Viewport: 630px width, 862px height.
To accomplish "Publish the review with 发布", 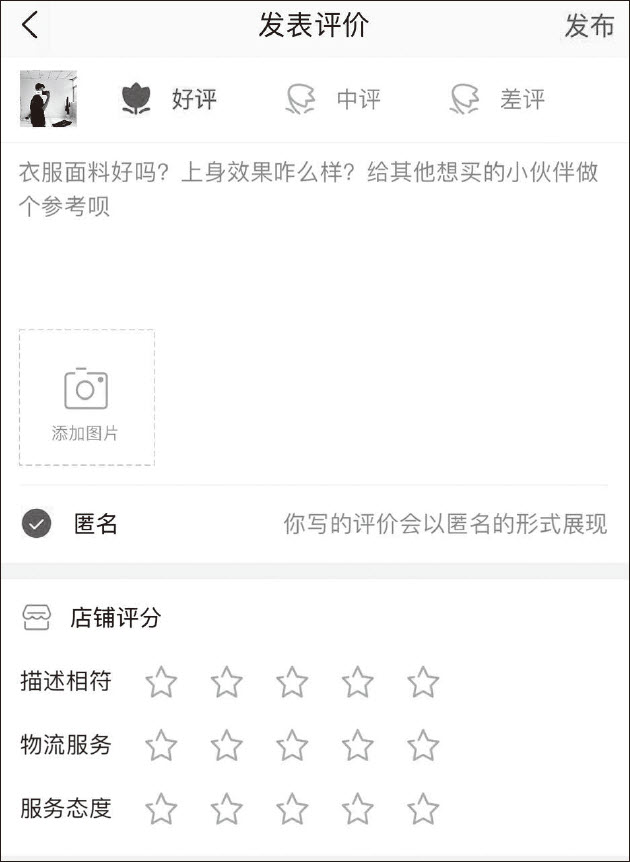I will point(589,26).
